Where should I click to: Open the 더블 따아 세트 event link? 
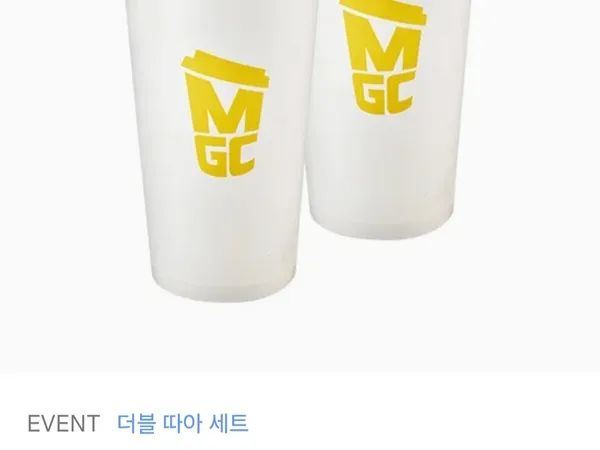pos(182,423)
